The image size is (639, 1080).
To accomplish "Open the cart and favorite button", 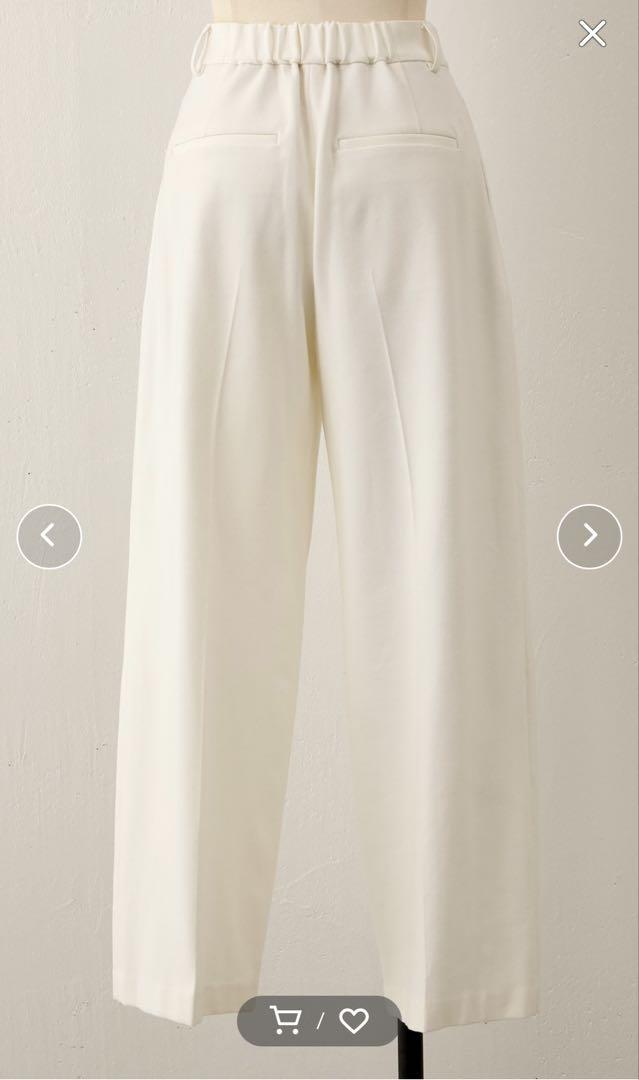I will pos(319,1021).
